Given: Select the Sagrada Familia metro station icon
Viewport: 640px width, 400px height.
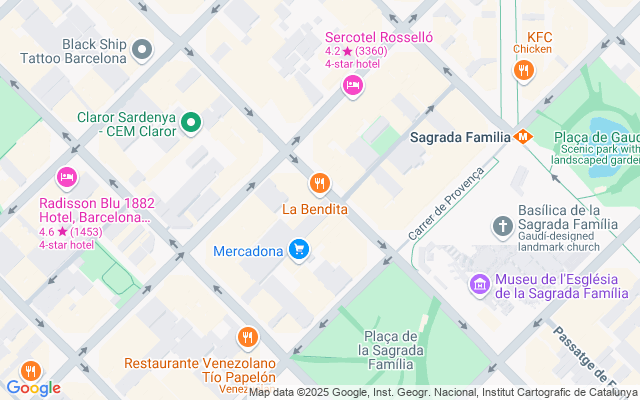Looking at the screenshot, I should tap(523, 137).
